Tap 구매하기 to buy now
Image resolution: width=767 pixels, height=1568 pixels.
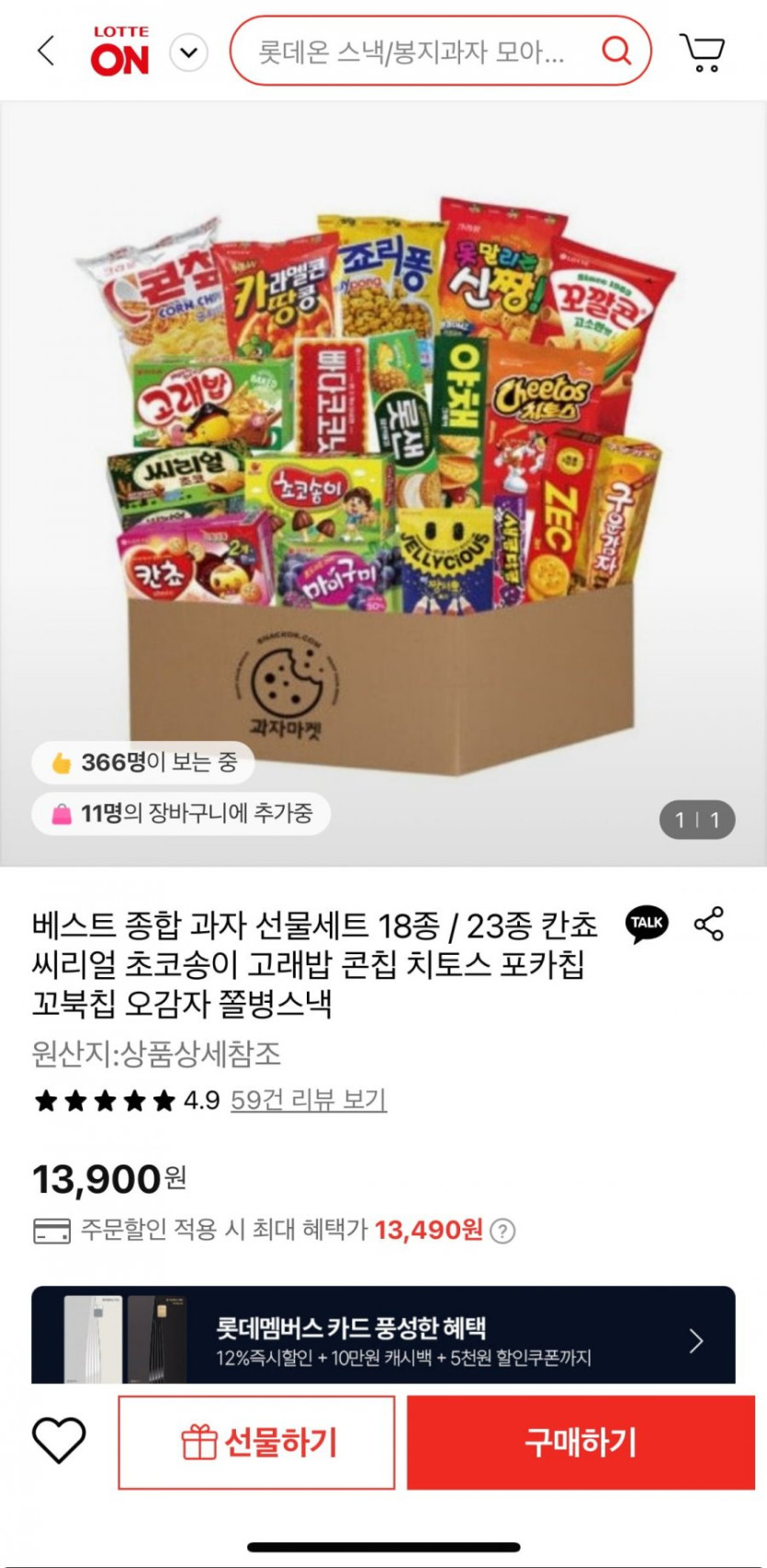click(x=581, y=1442)
